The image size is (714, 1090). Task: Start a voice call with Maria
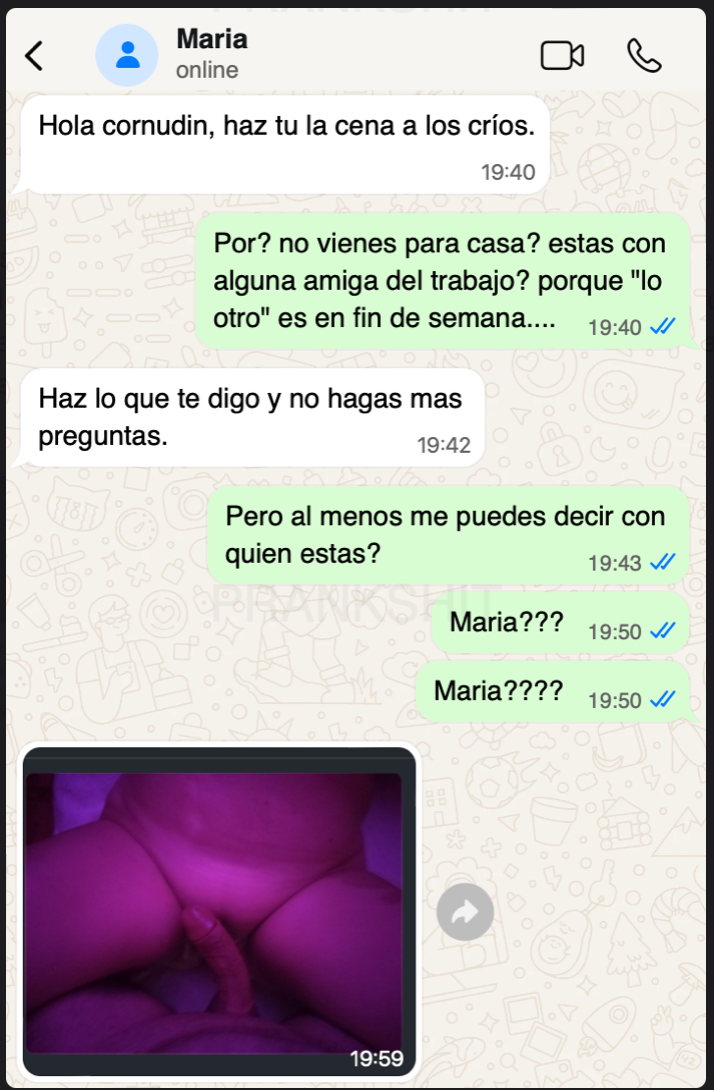[x=644, y=56]
